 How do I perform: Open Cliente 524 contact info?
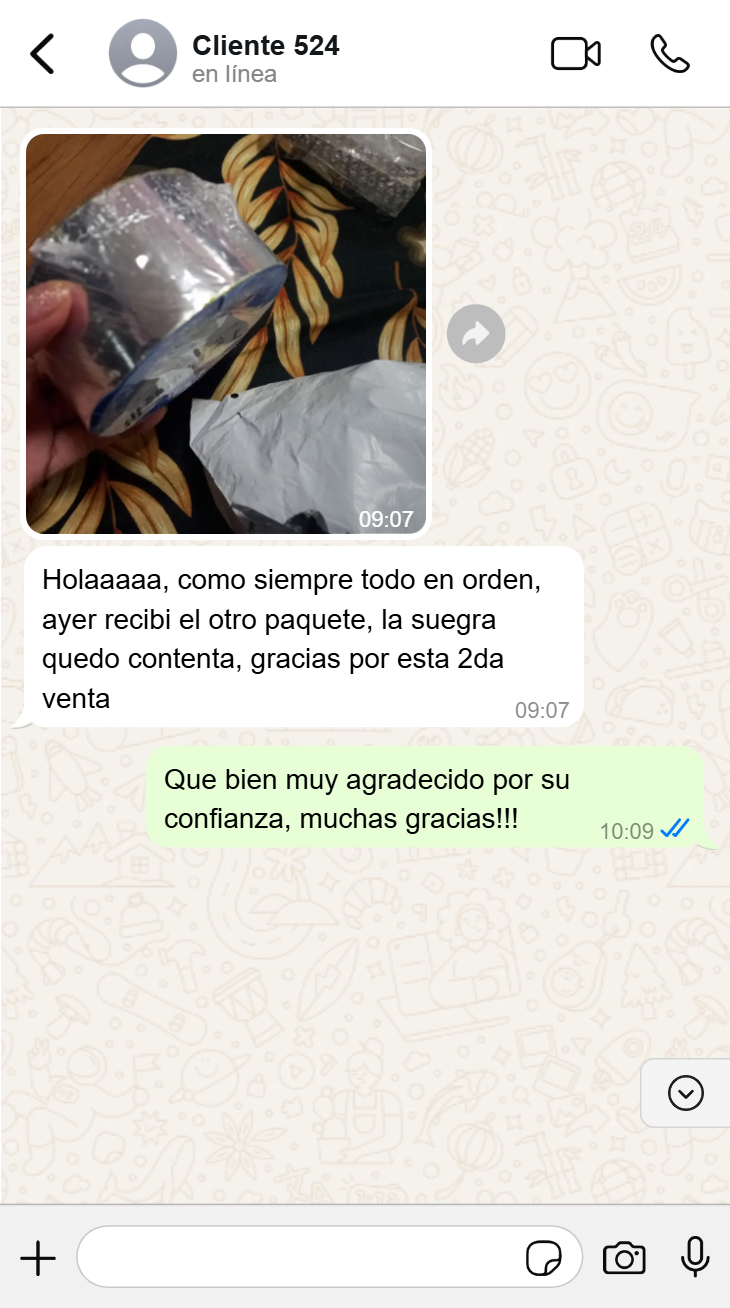click(264, 58)
